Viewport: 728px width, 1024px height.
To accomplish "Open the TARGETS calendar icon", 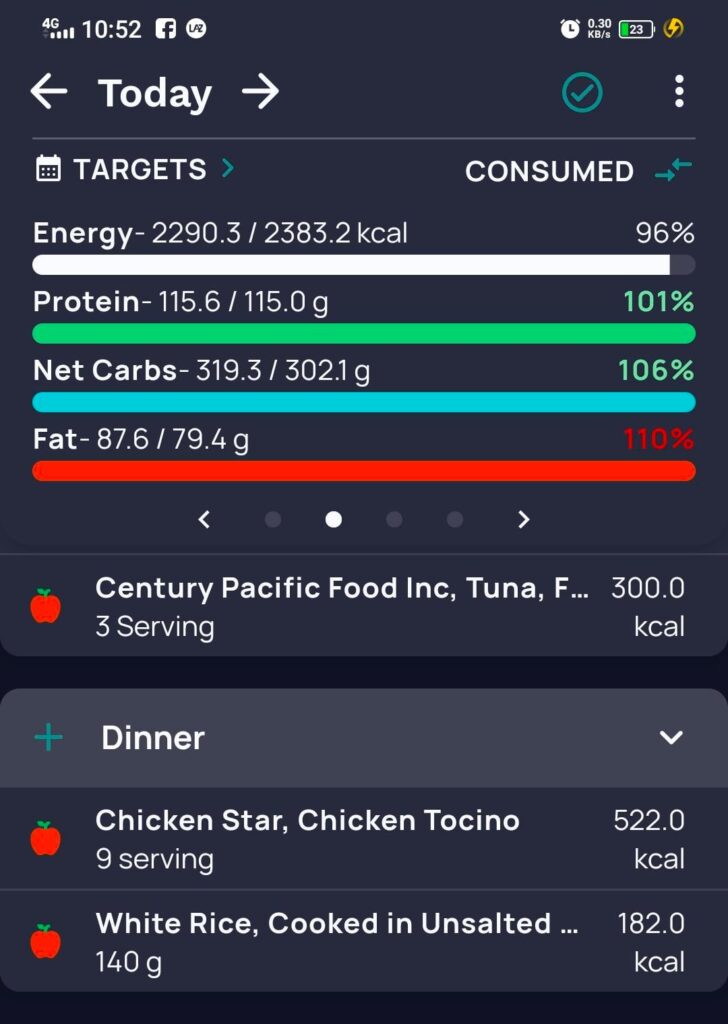I will tap(47, 169).
